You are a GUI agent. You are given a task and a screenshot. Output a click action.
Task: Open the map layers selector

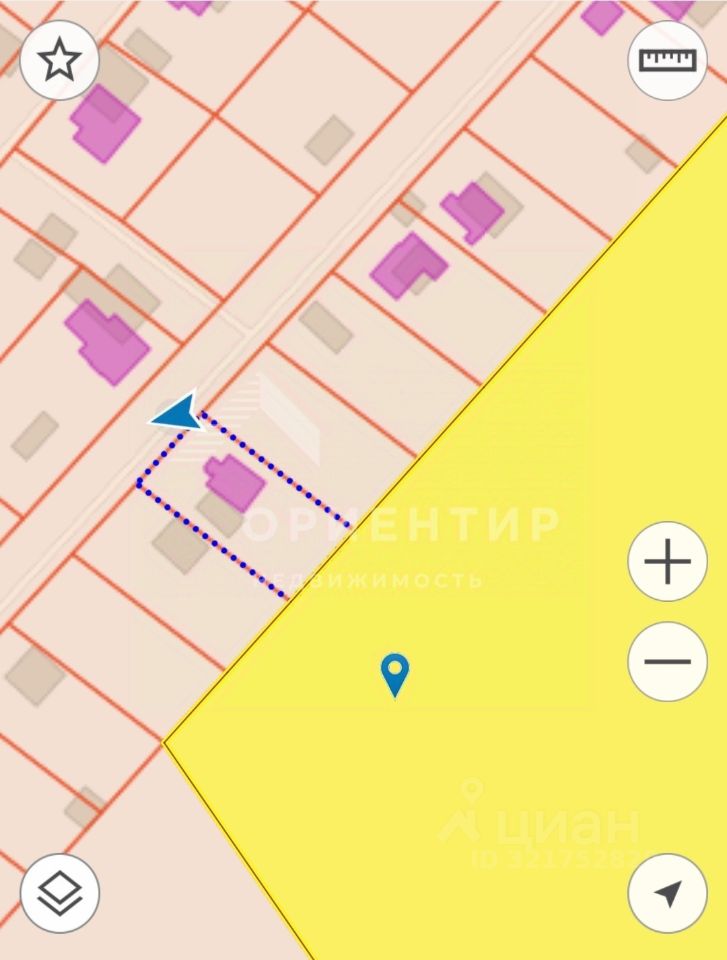59,893
